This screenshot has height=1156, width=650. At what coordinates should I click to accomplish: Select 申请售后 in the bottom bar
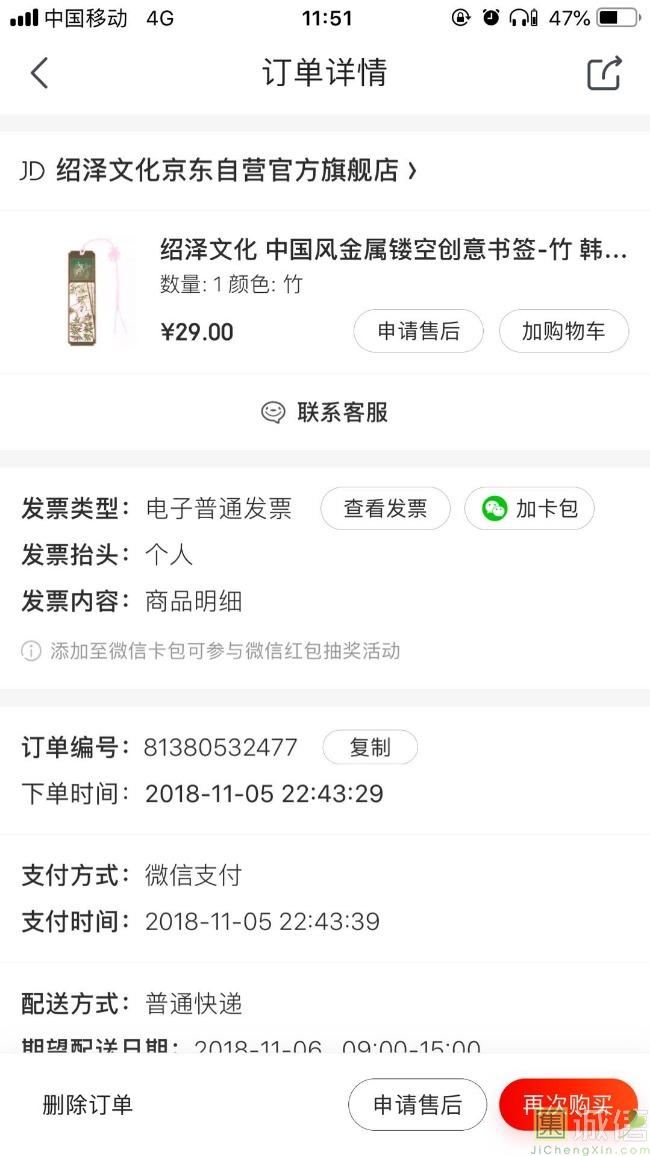coord(417,1105)
